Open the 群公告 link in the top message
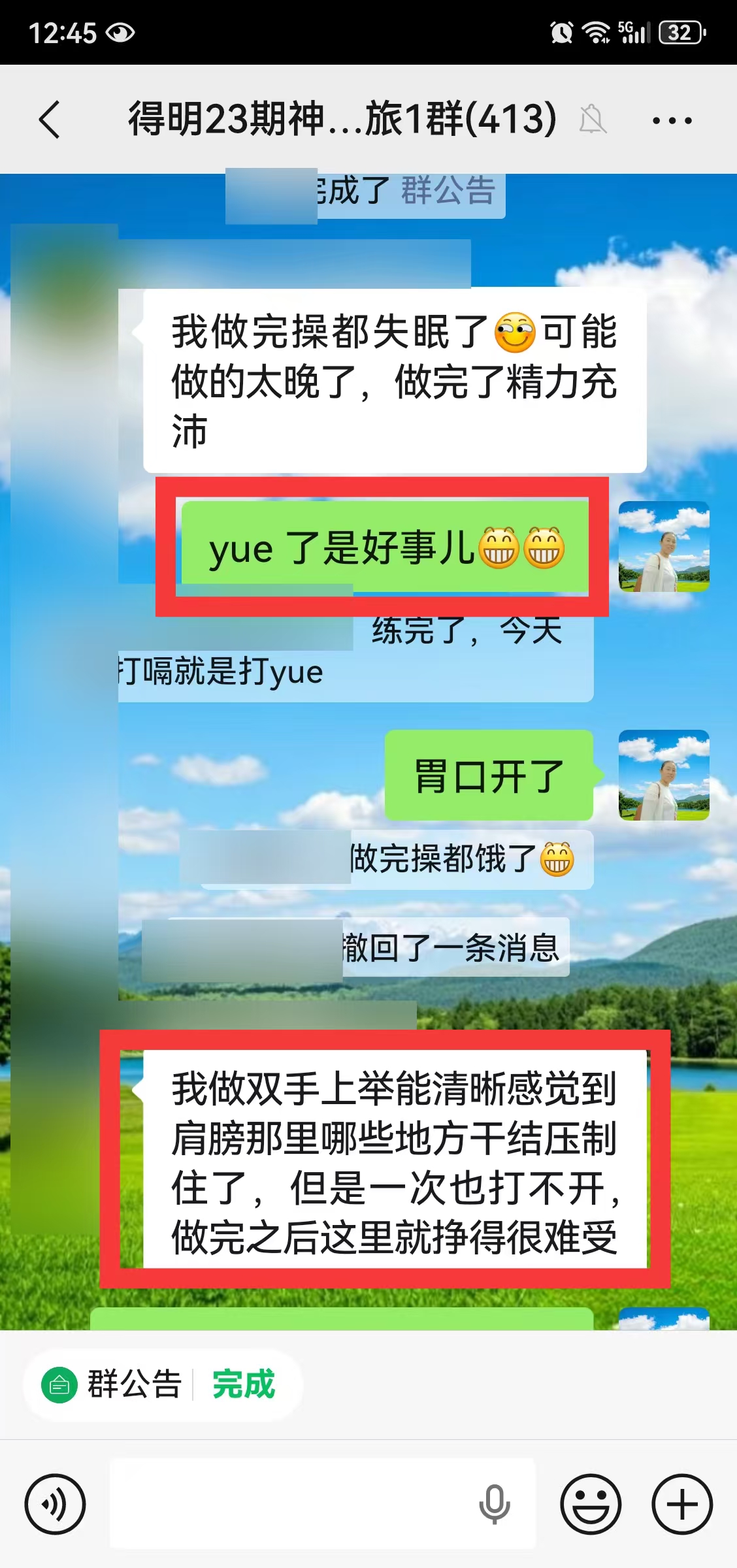Image resolution: width=737 pixels, height=1568 pixels. pos(448,191)
